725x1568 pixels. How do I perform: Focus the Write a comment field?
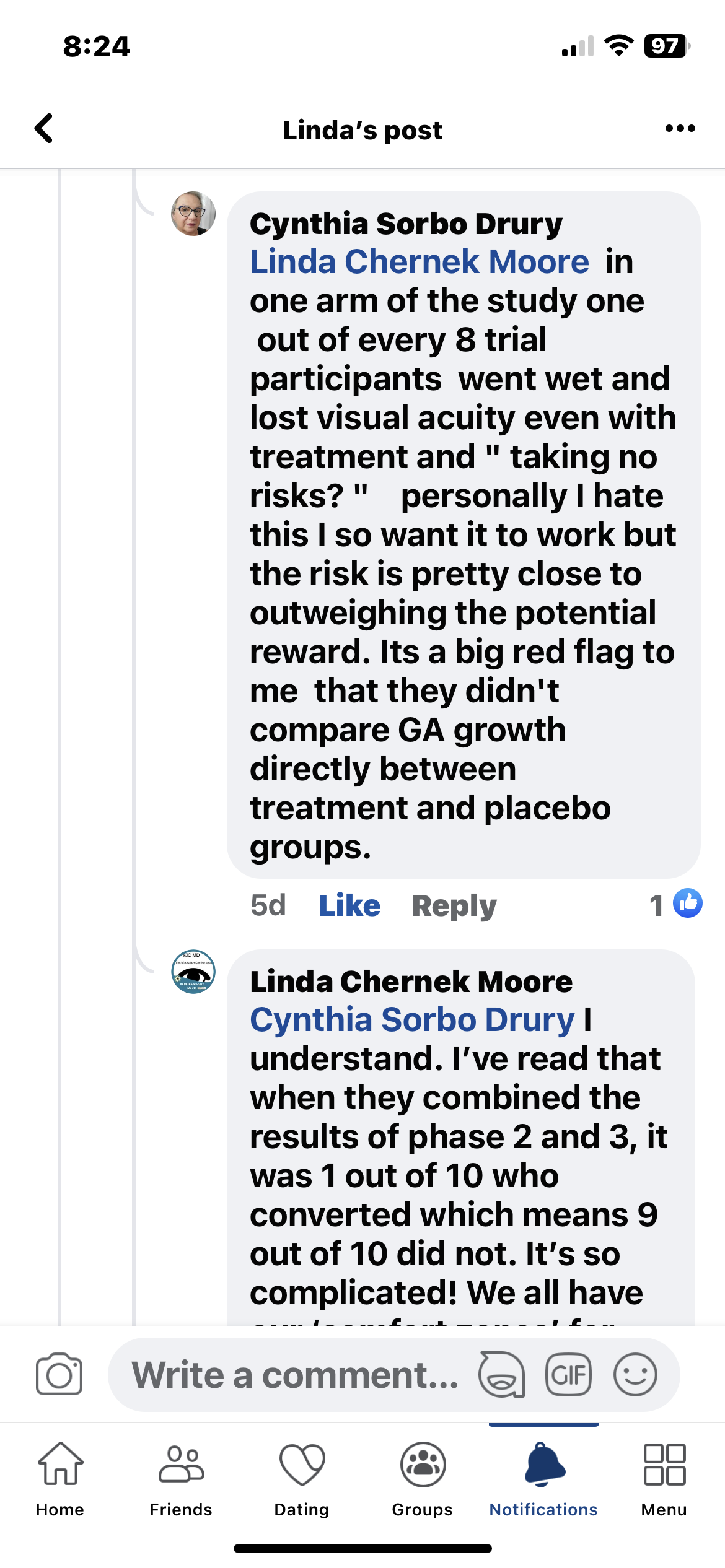pos(294,1375)
